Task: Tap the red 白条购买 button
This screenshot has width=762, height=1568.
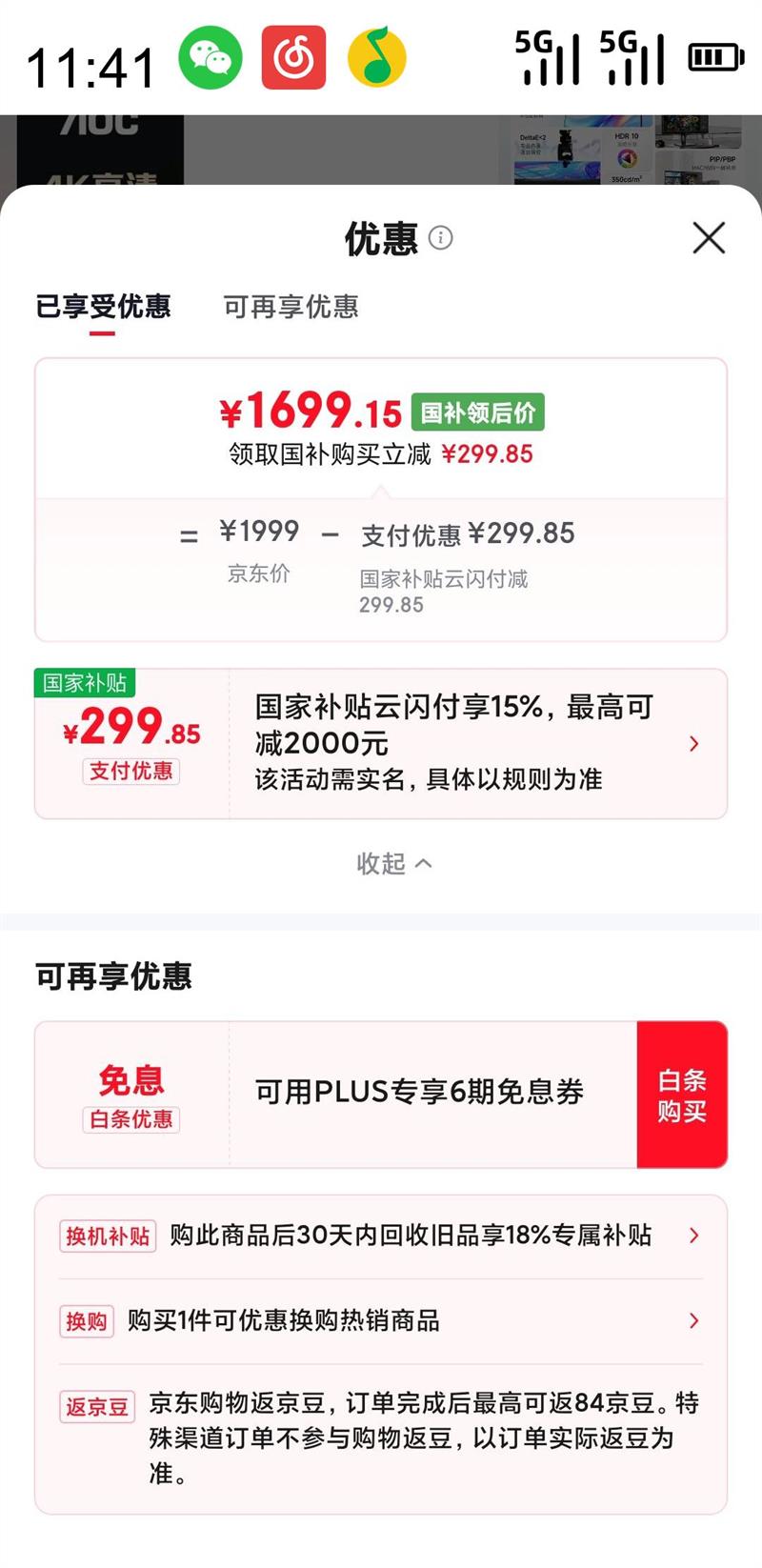Action: pos(682,1094)
